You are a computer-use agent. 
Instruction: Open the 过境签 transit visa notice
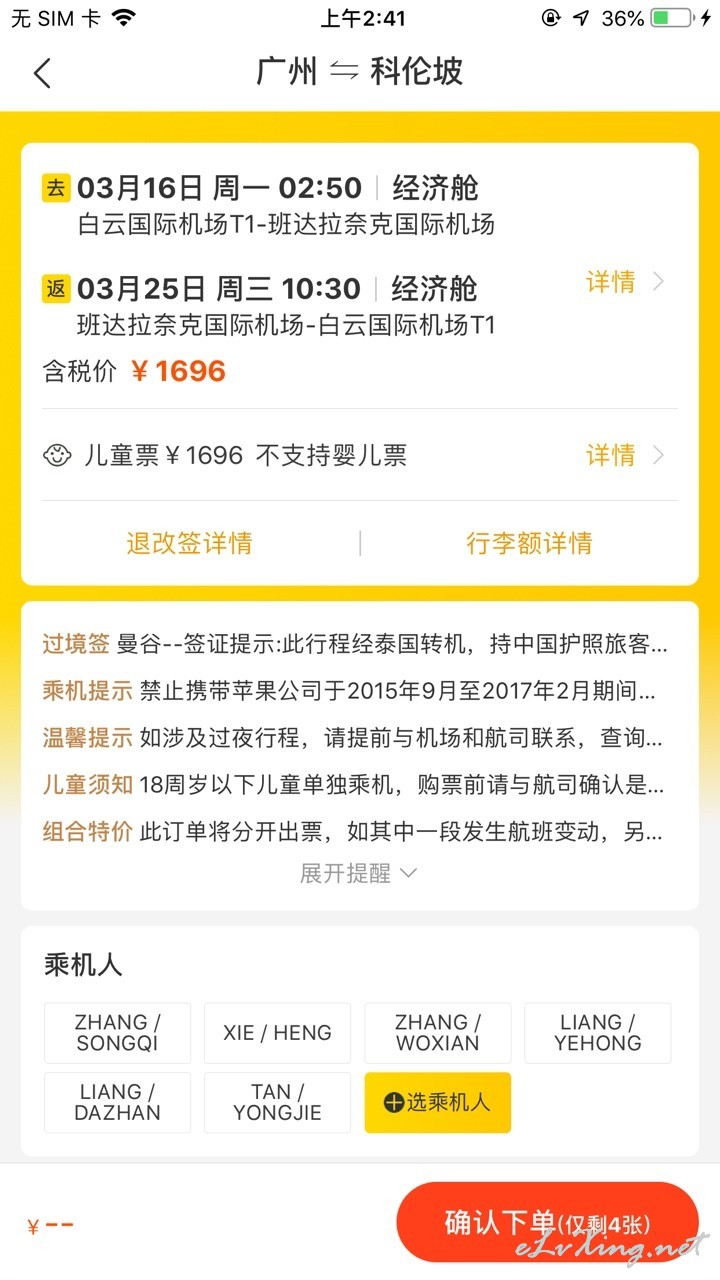click(x=355, y=644)
